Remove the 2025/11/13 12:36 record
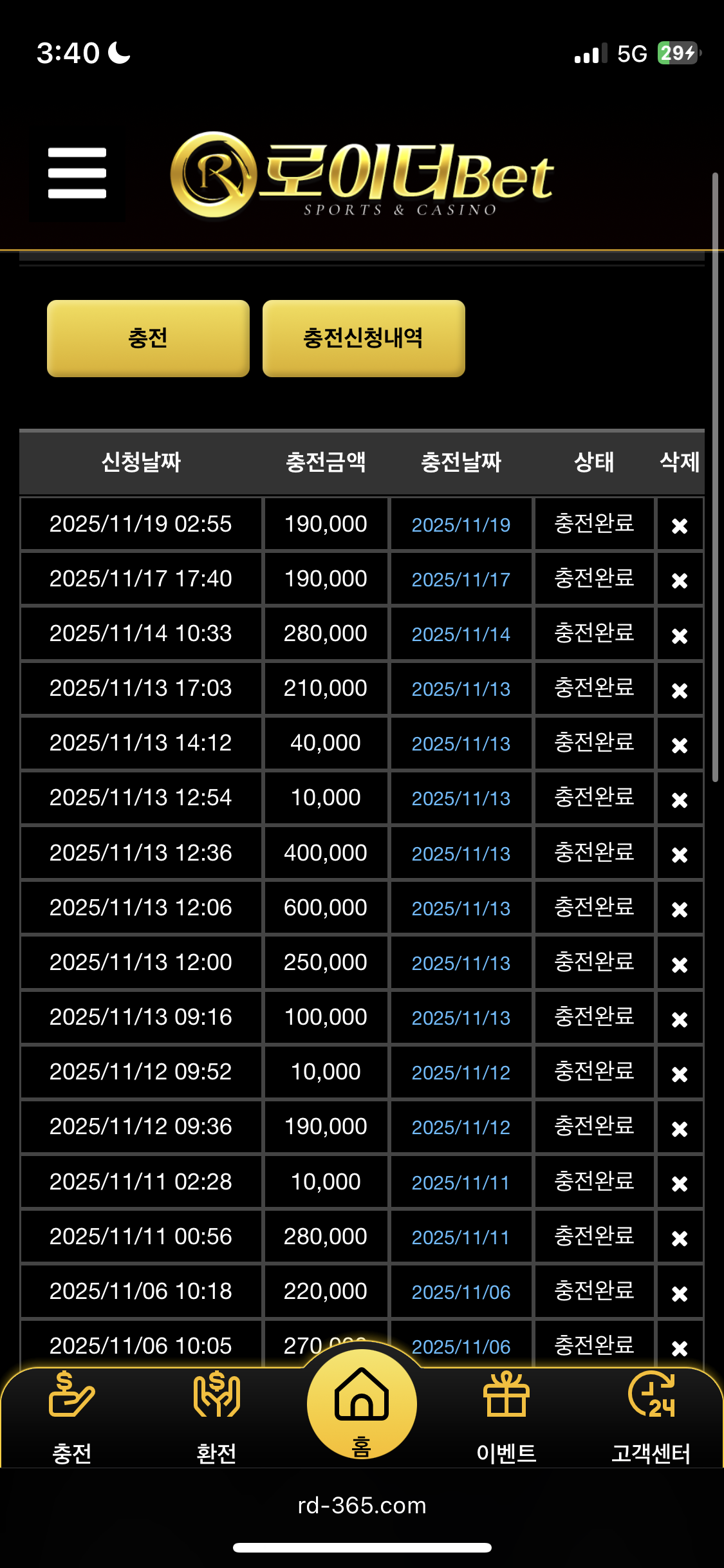 [680, 854]
